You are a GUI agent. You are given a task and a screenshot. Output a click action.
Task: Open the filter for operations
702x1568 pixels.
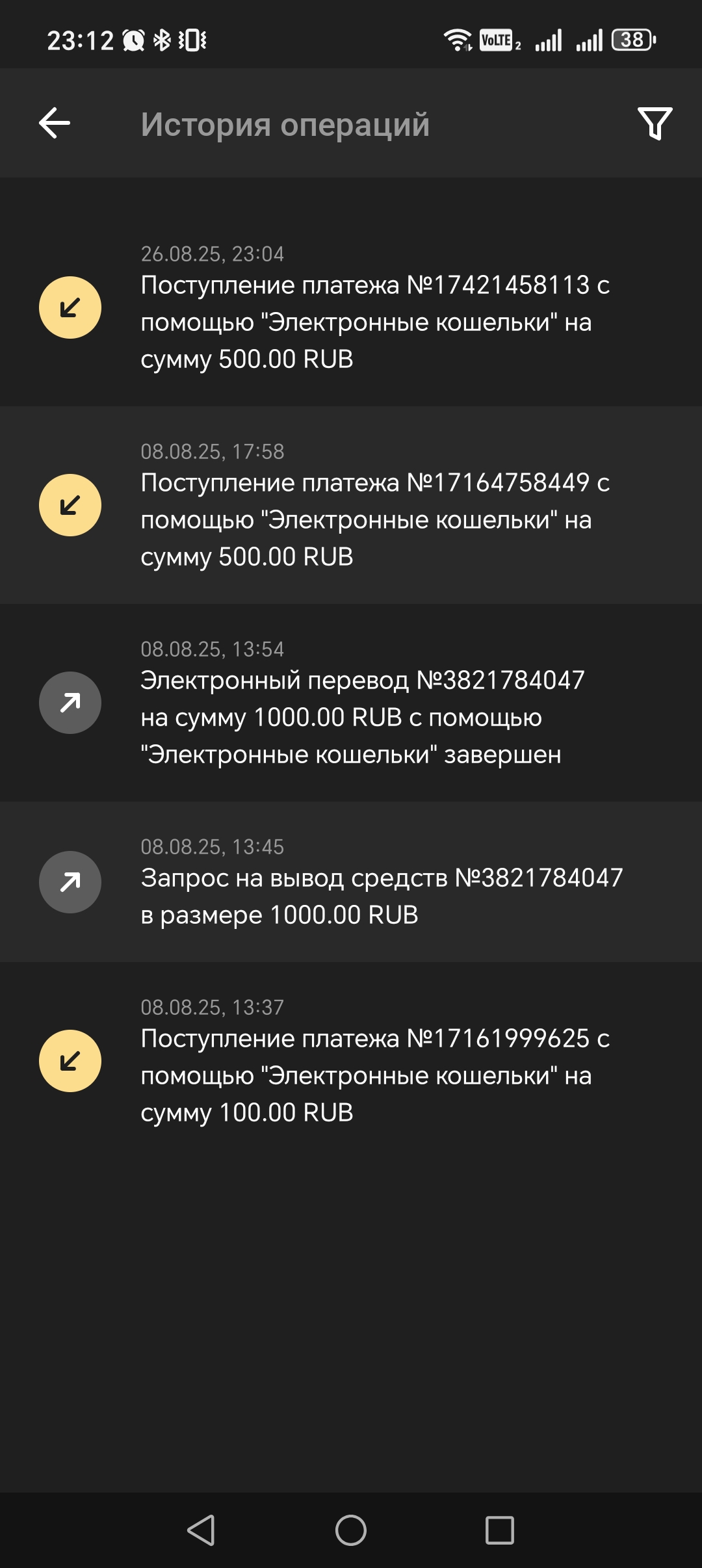pos(655,124)
